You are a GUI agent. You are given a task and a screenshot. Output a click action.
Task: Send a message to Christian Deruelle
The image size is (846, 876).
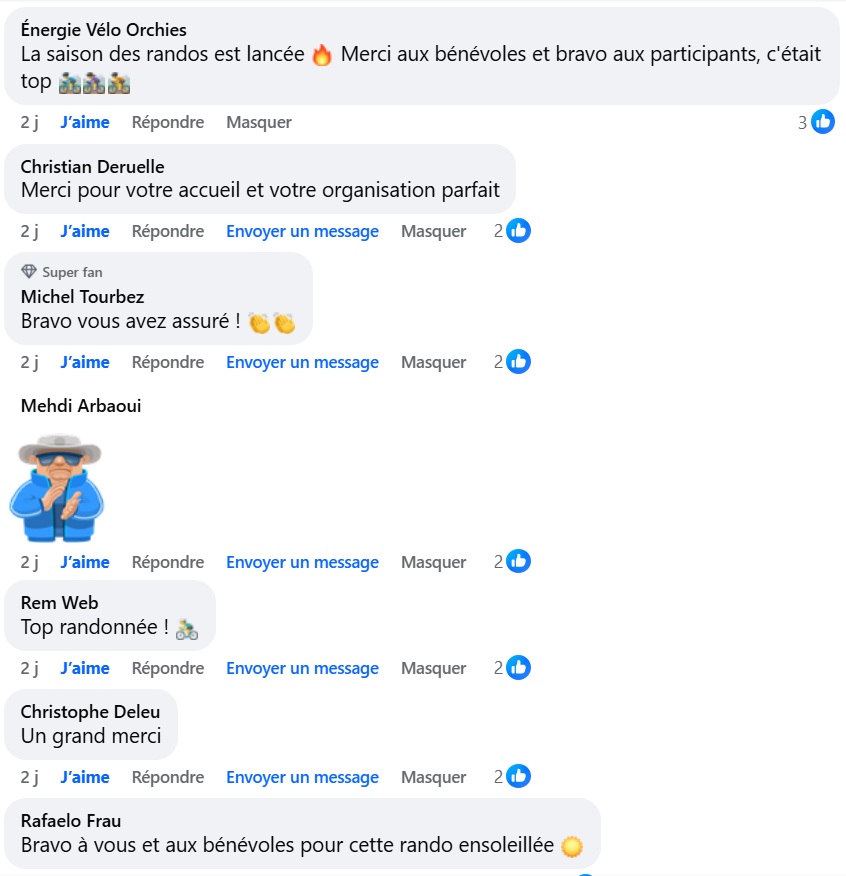302,231
